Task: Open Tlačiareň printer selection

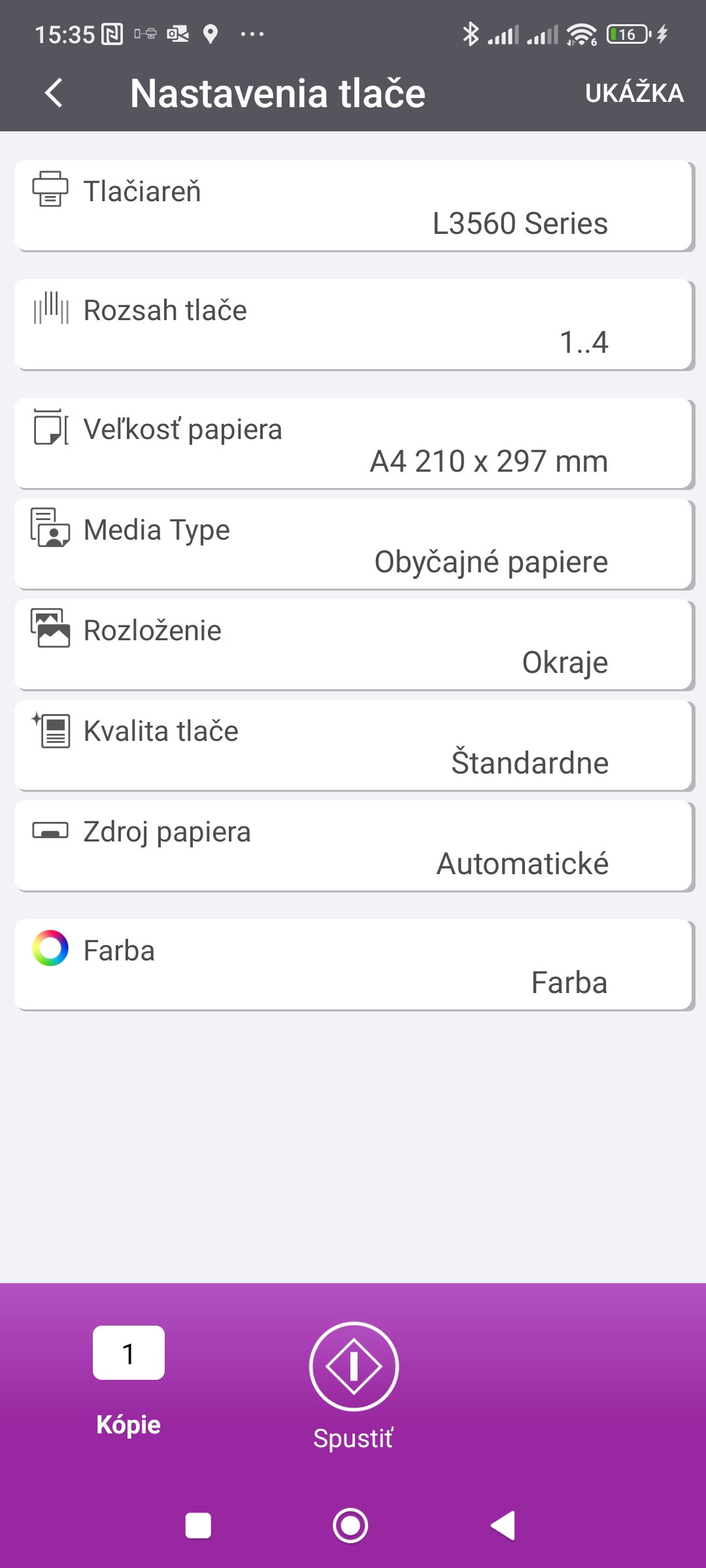Action: [353, 206]
